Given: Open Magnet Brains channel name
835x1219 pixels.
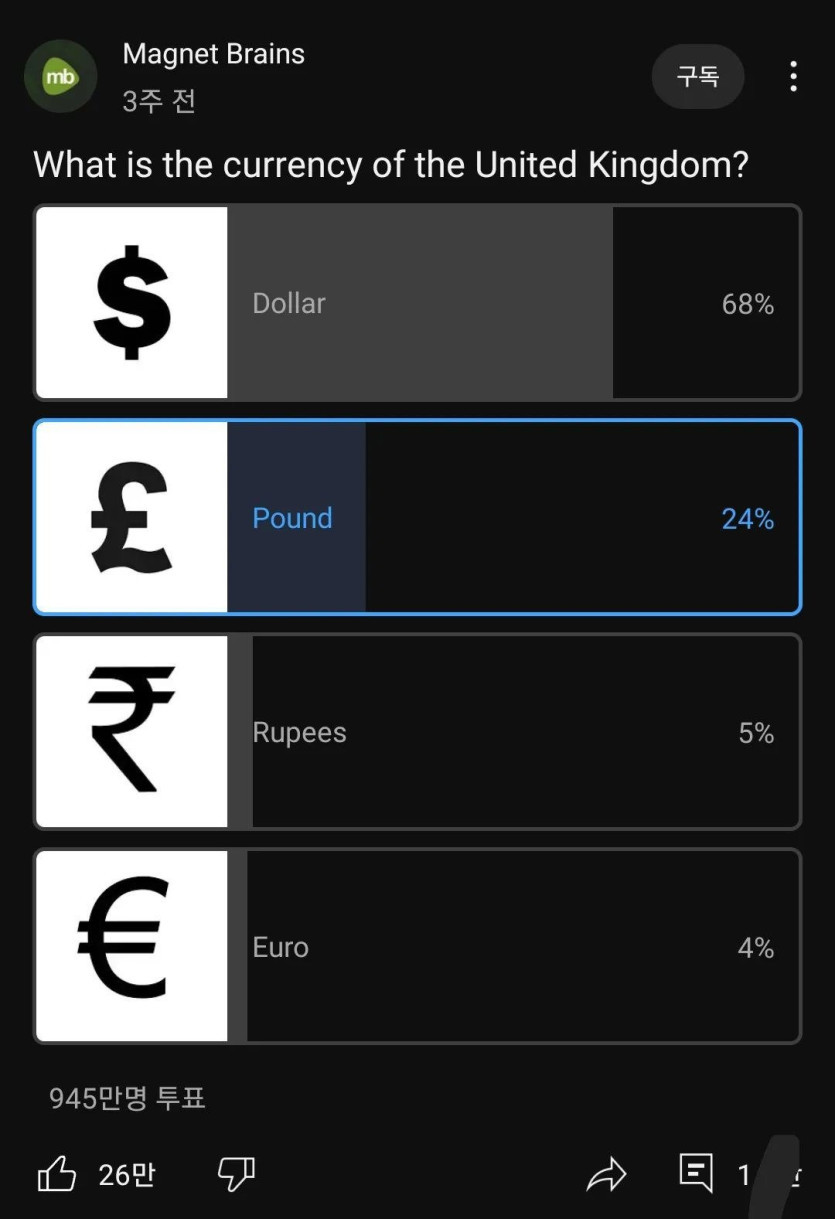Looking at the screenshot, I should pyautogui.click(x=213, y=54).
